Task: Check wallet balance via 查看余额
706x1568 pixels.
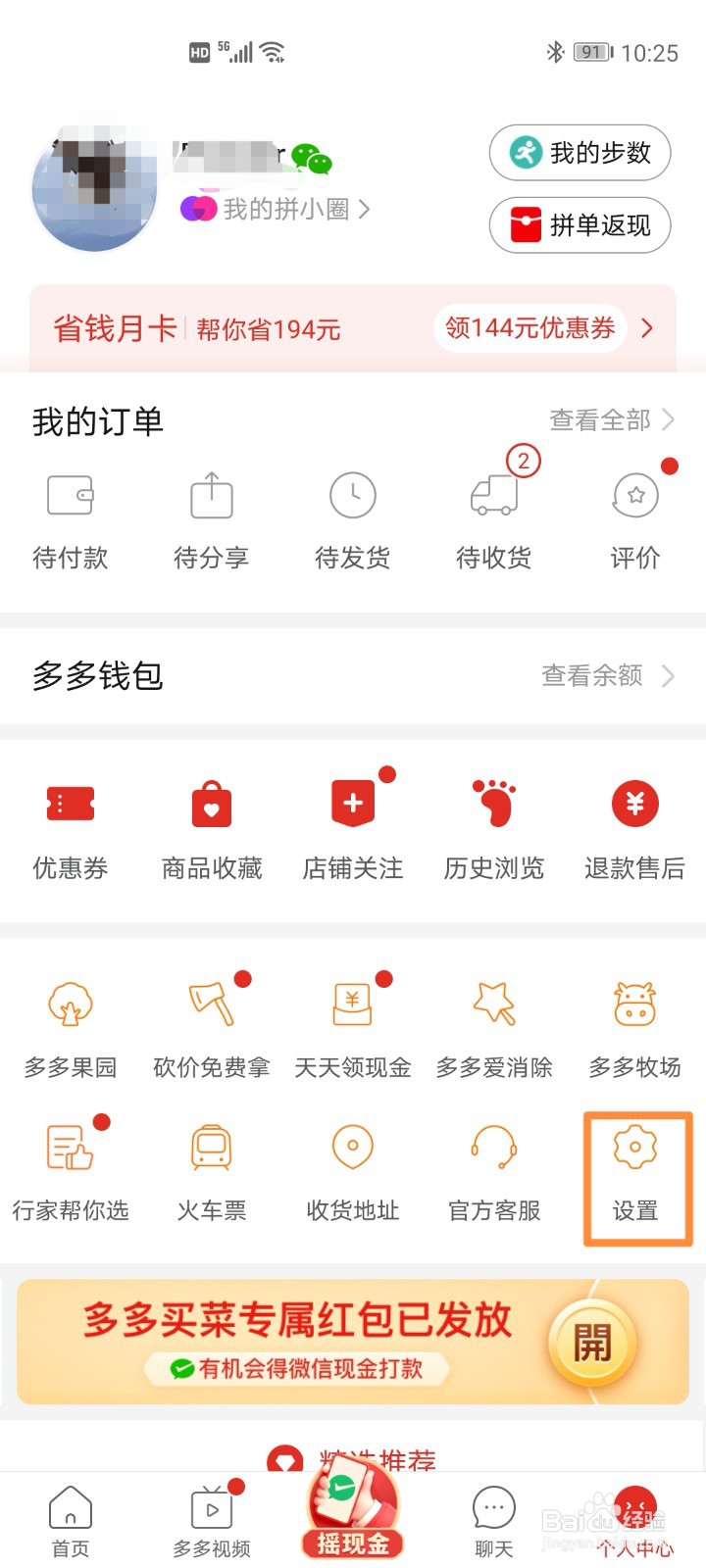Action: pos(607,675)
